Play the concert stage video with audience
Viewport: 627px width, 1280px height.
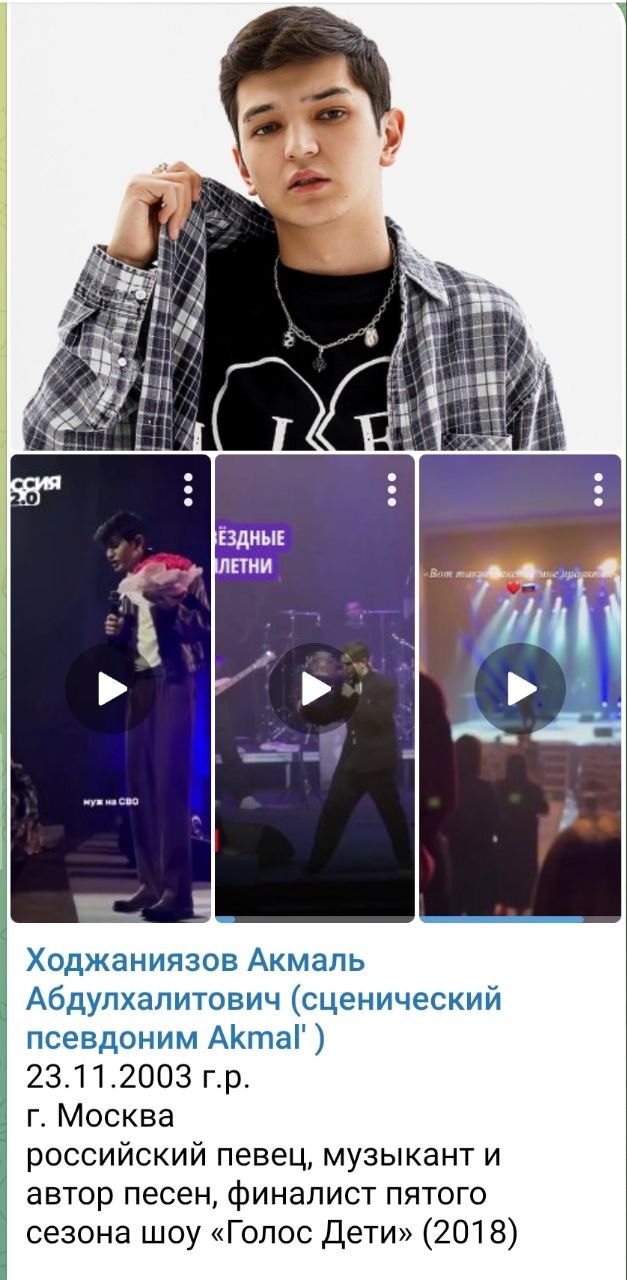pyautogui.click(x=520, y=689)
